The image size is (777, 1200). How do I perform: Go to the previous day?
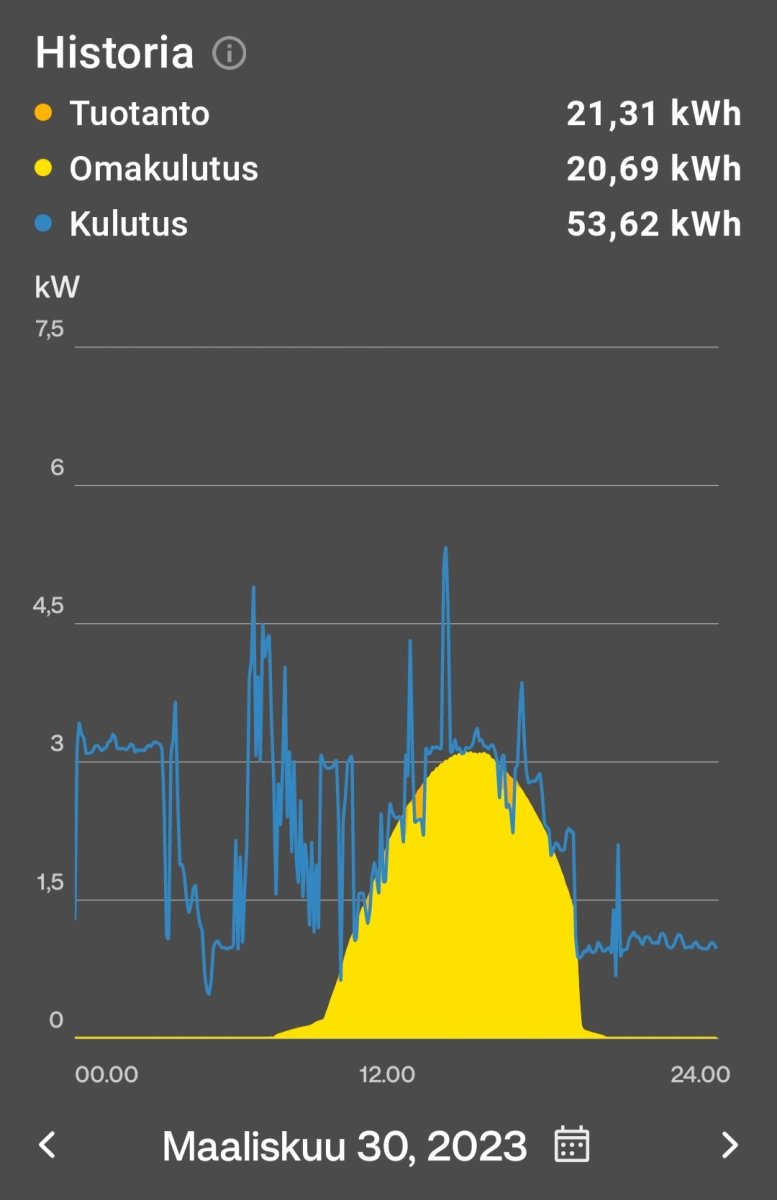(47, 1144)
